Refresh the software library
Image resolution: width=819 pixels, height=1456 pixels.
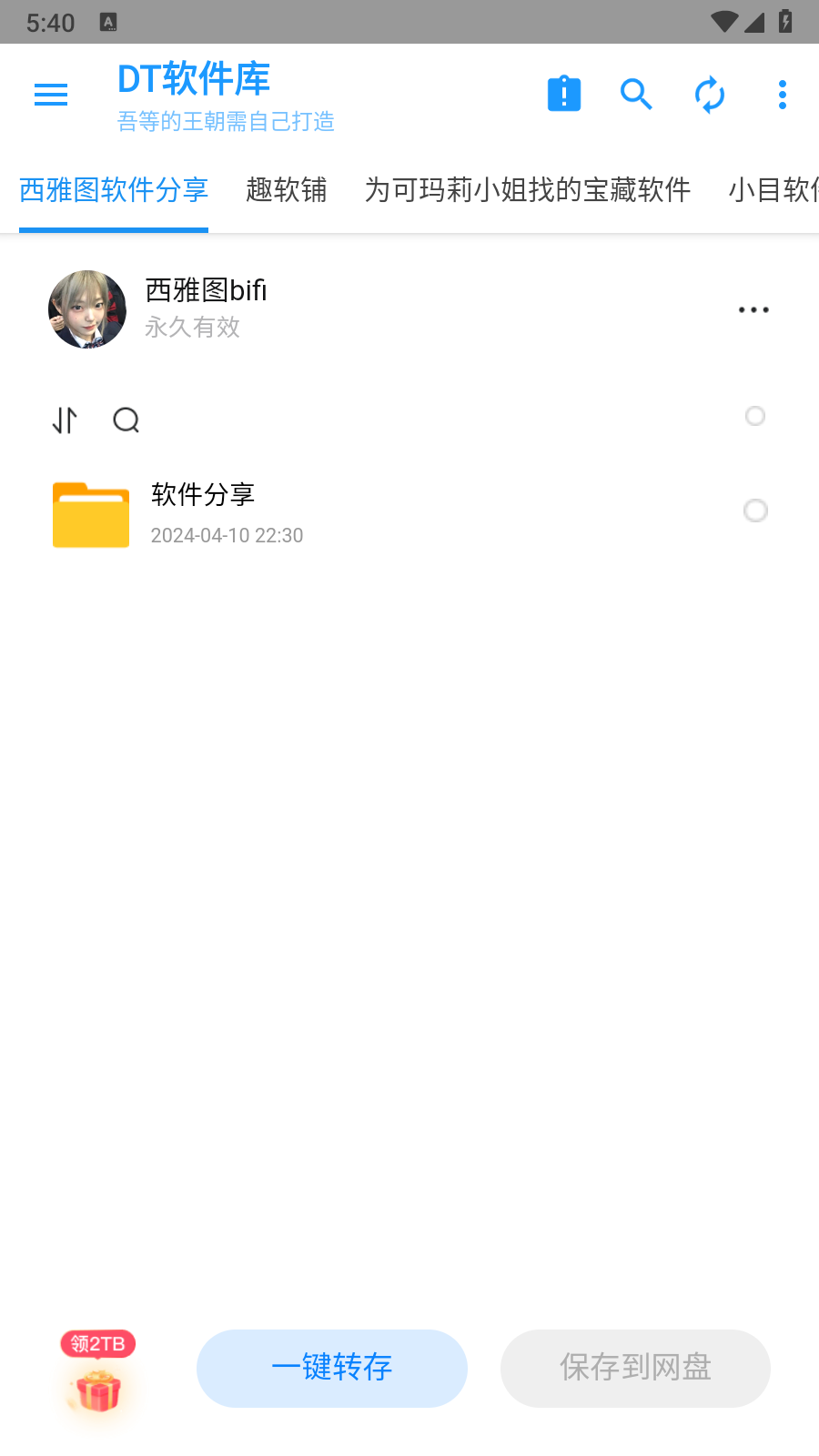pos(710,95)
